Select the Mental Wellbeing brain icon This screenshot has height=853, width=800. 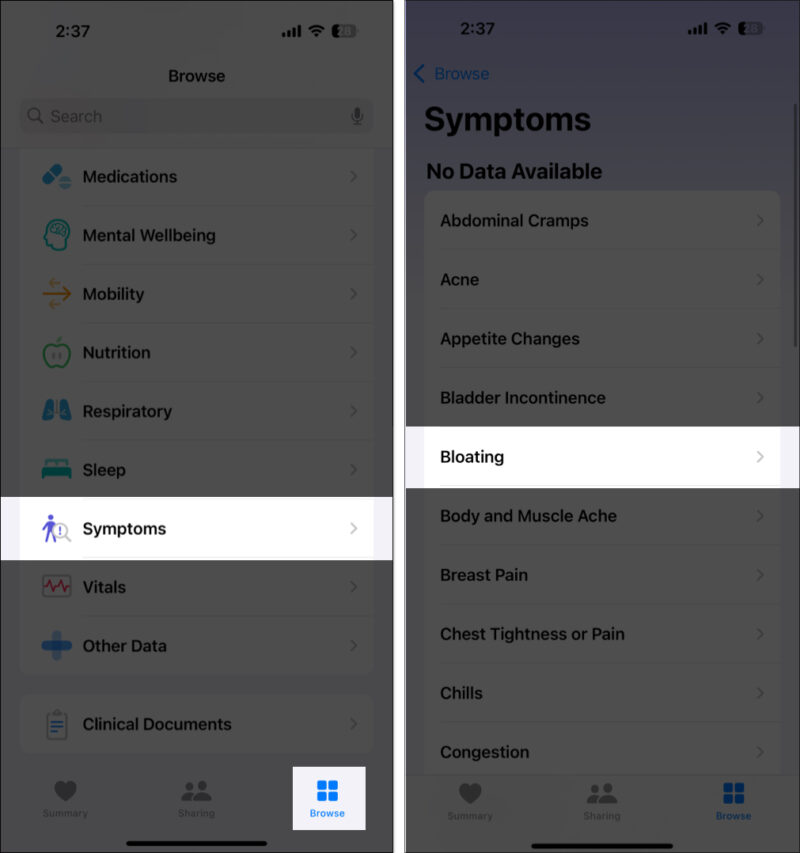point(55,235)
